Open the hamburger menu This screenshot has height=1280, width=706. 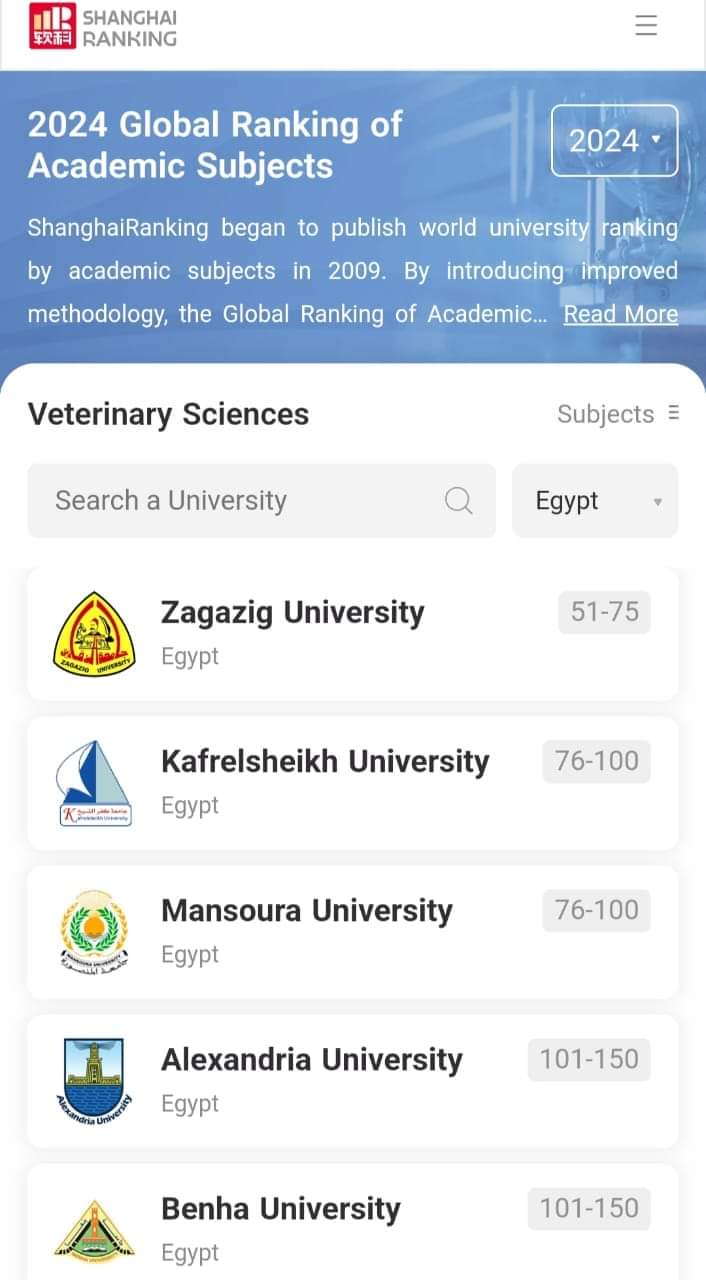pyautogui.click(x=646, y=26)
